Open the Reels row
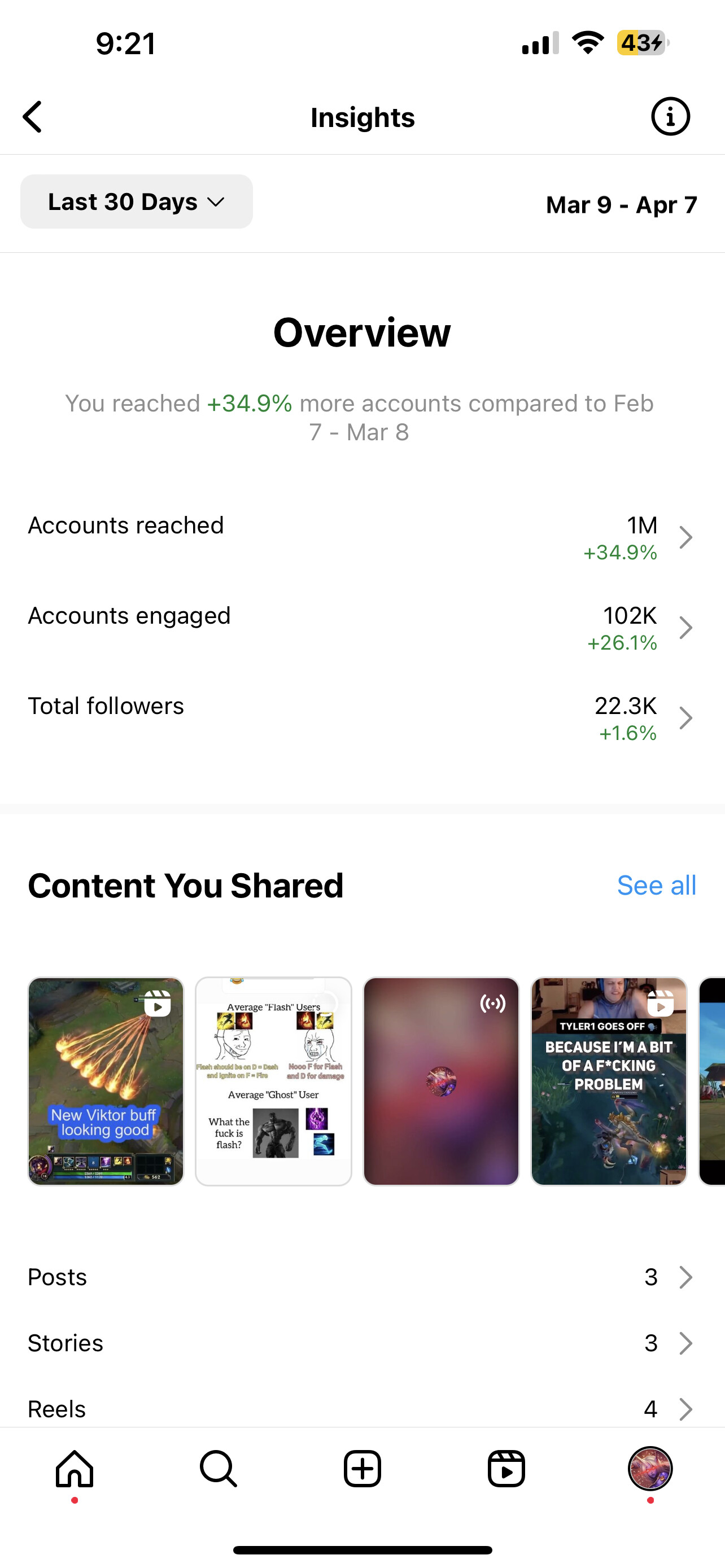 tap(362, 1408)
